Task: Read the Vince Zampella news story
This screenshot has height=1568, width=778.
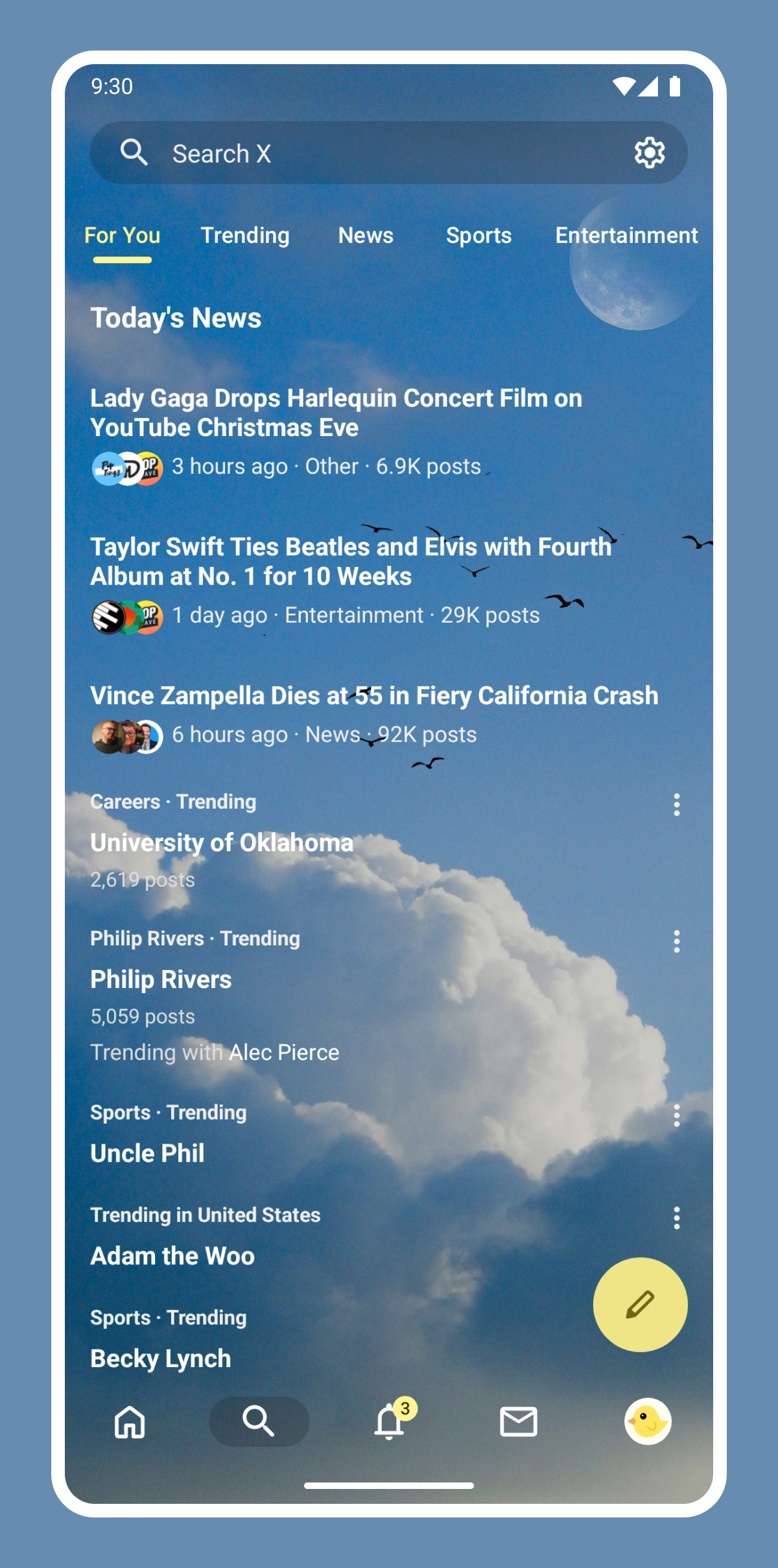Action: pos(373,696)
